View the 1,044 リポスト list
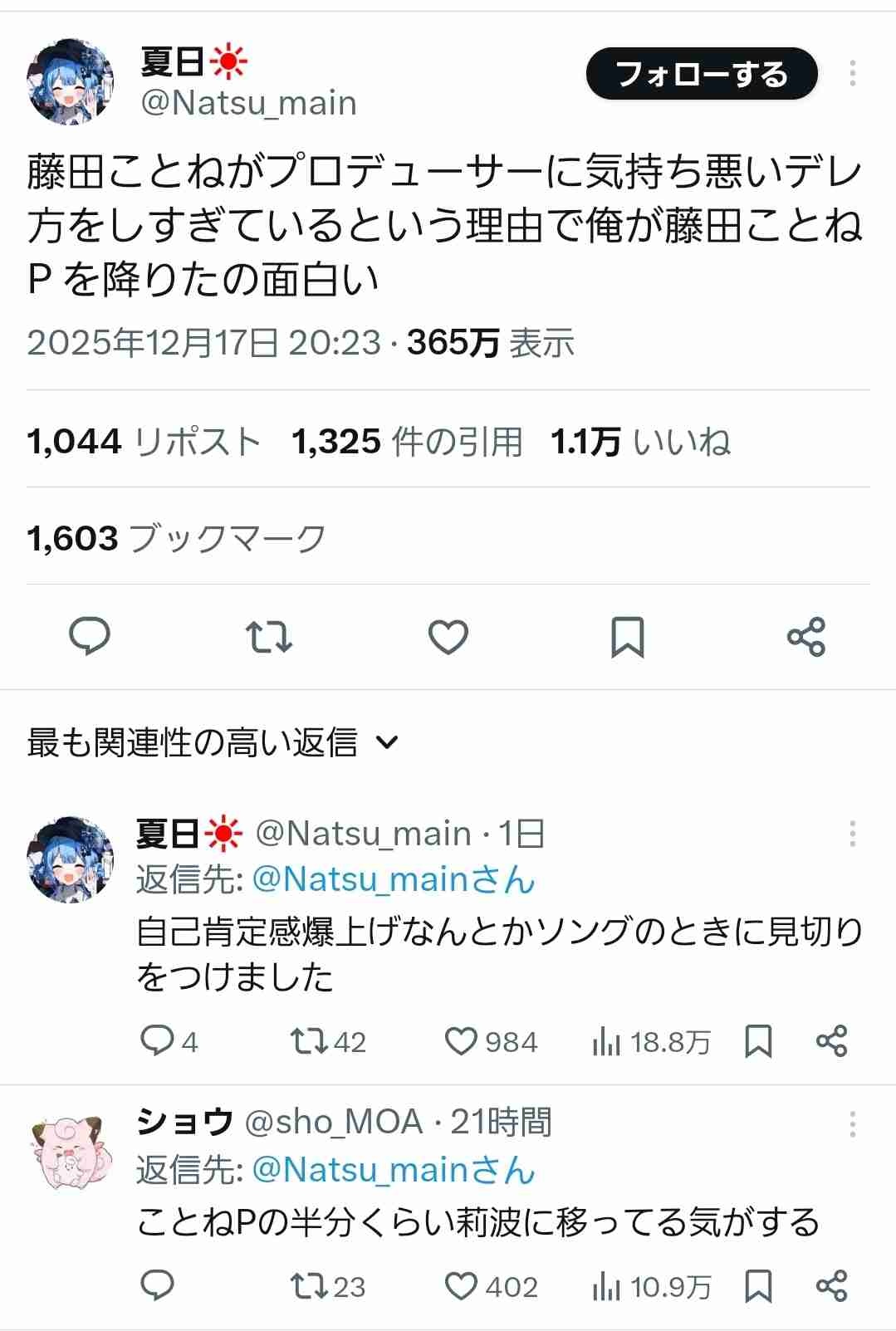 144,441
